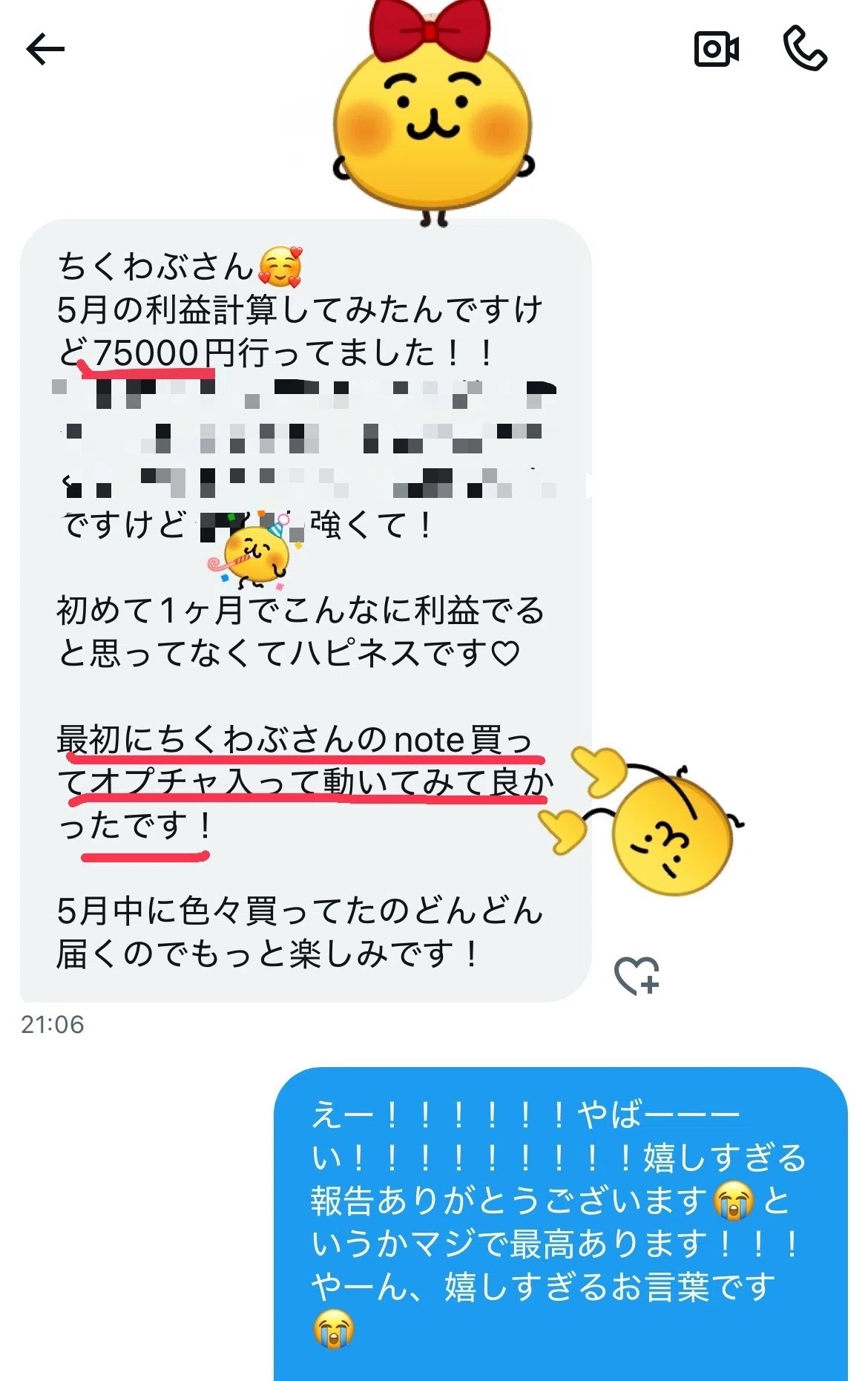868x1381 pixels.
Task: Add a heart reaction to the 21:06 message
Action: pyautogui.click(x=637, y=975)
